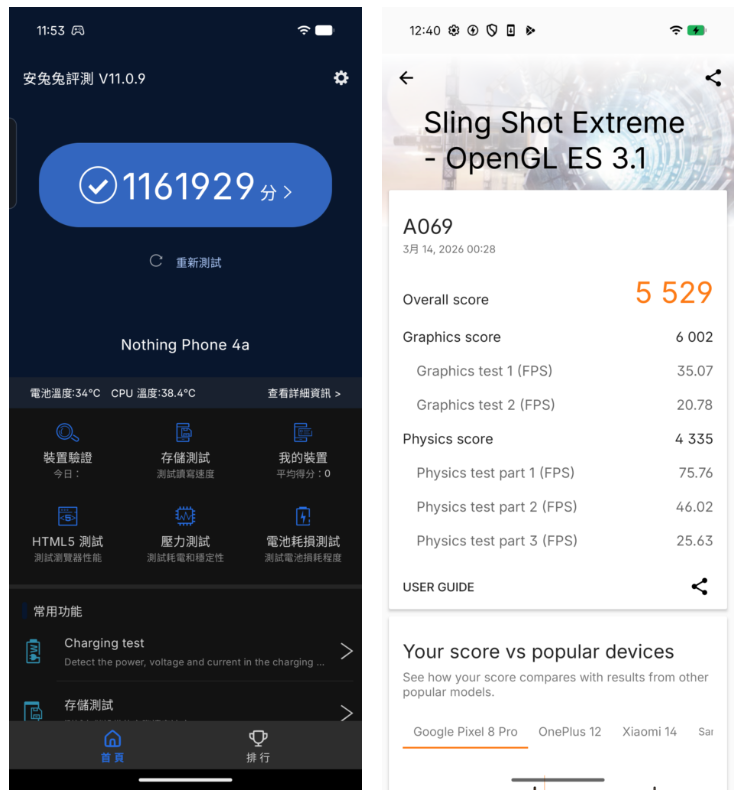Open 電池耗損測試 battery wear test
Screen dimensions: 739x797
coord(303,534)
